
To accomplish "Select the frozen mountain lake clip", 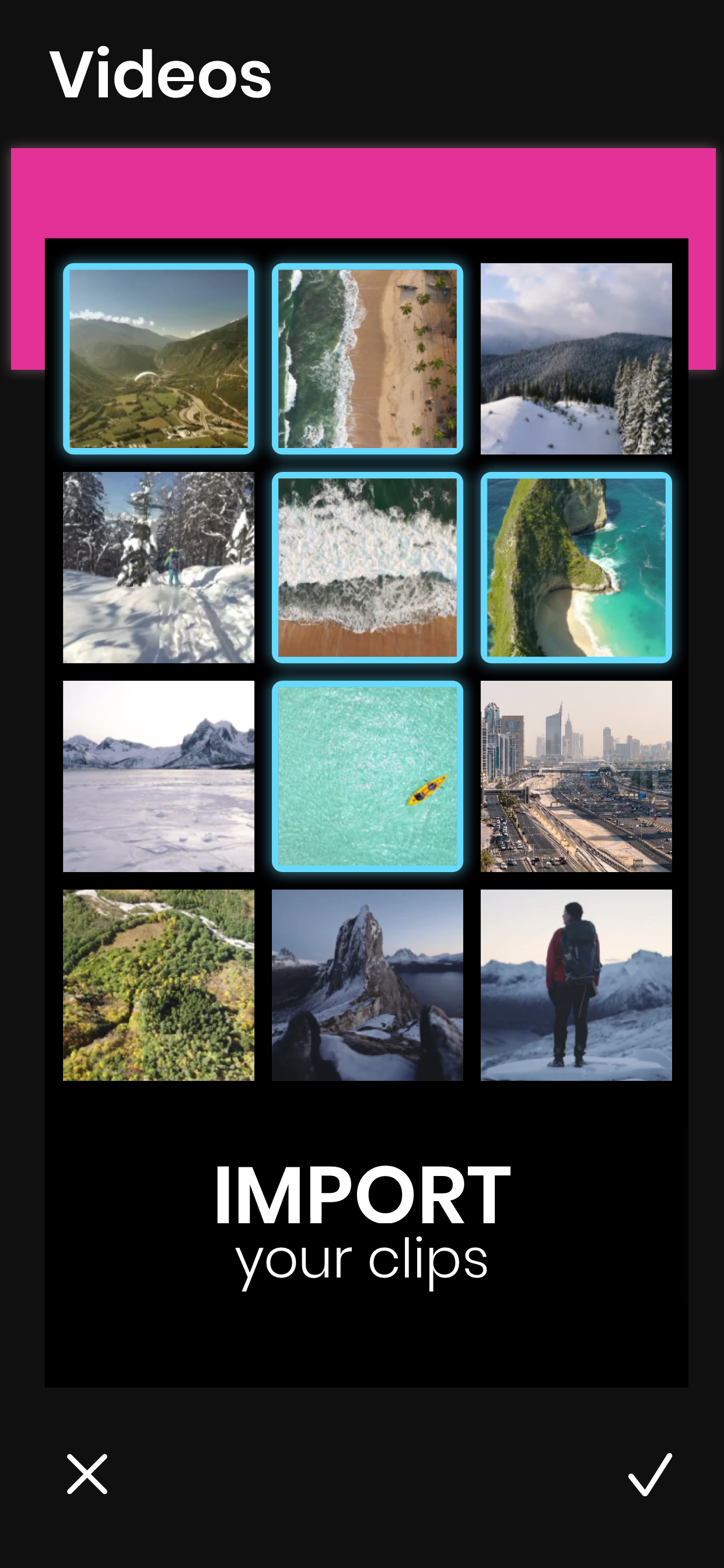I will [x=158, y=778].
